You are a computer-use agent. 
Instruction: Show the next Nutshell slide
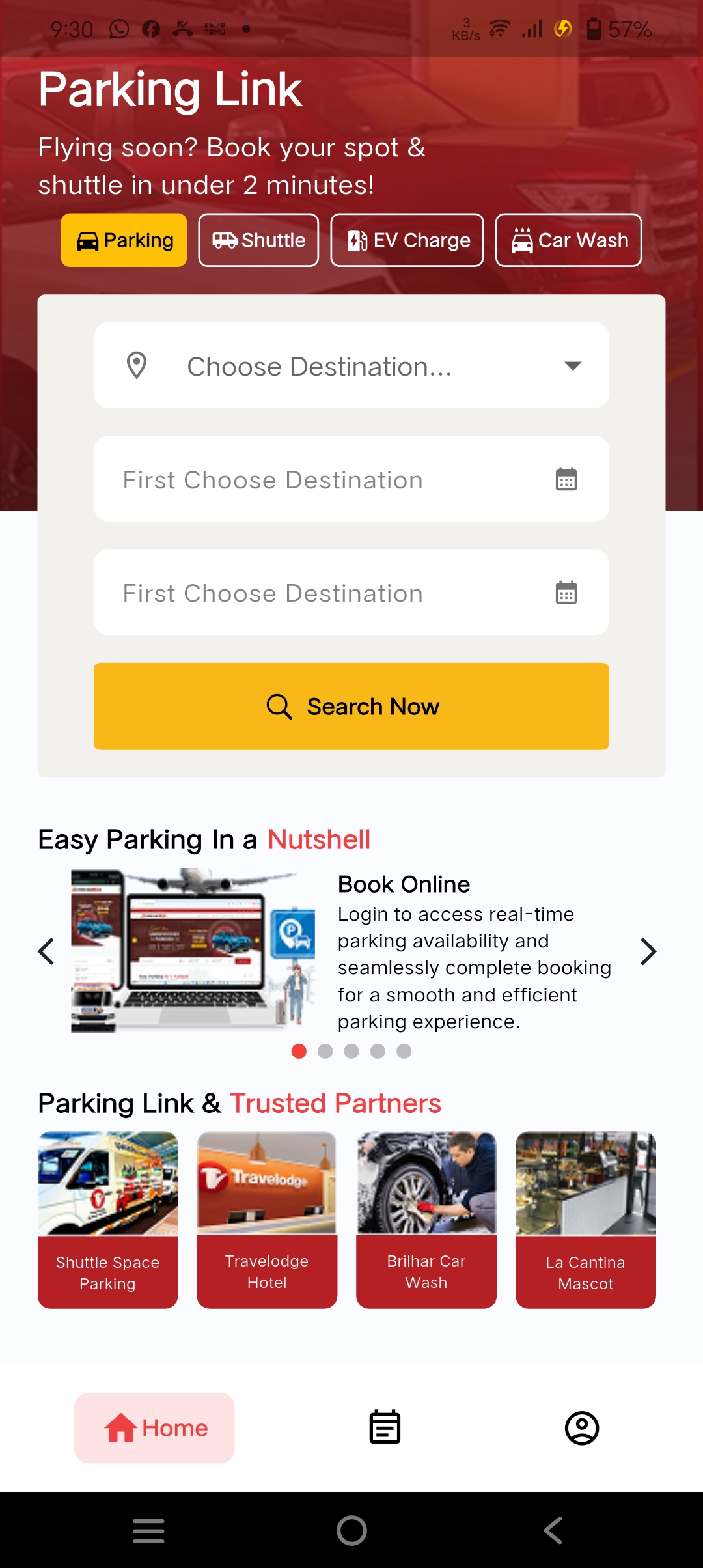pyautogui.click(x=648, y=951)
